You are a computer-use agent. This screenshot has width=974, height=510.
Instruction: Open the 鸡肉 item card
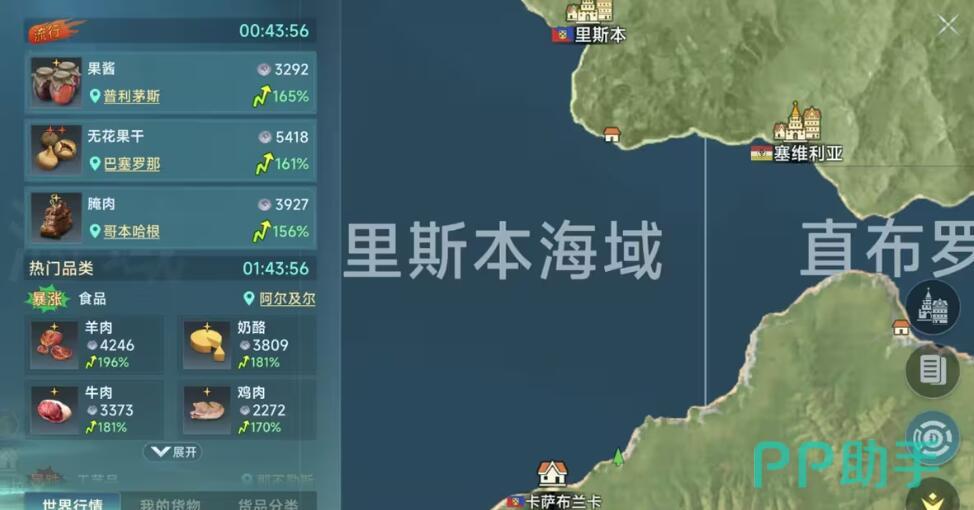[x=247, y=410]
